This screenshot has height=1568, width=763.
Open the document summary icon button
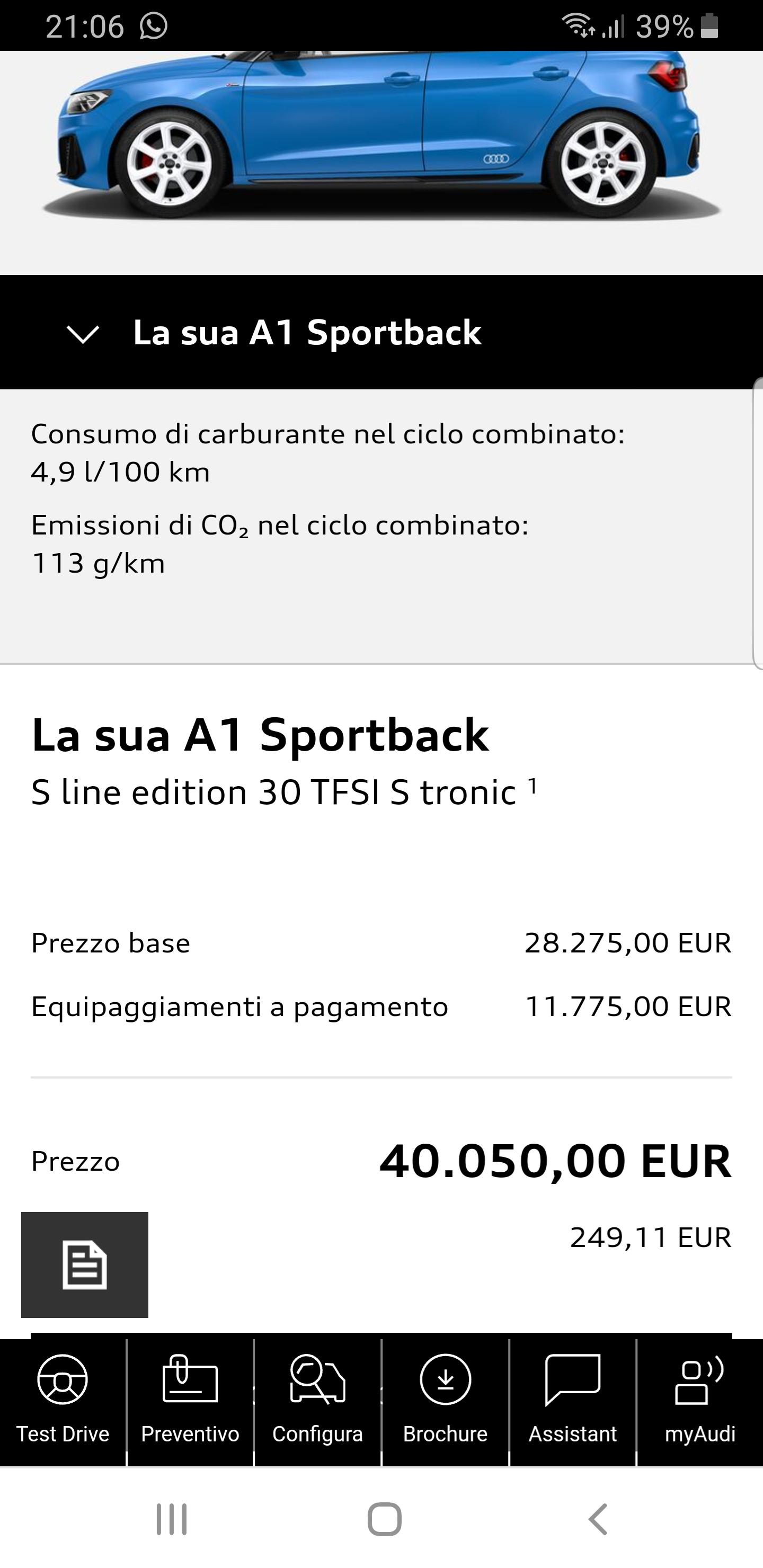[85, 1265]
